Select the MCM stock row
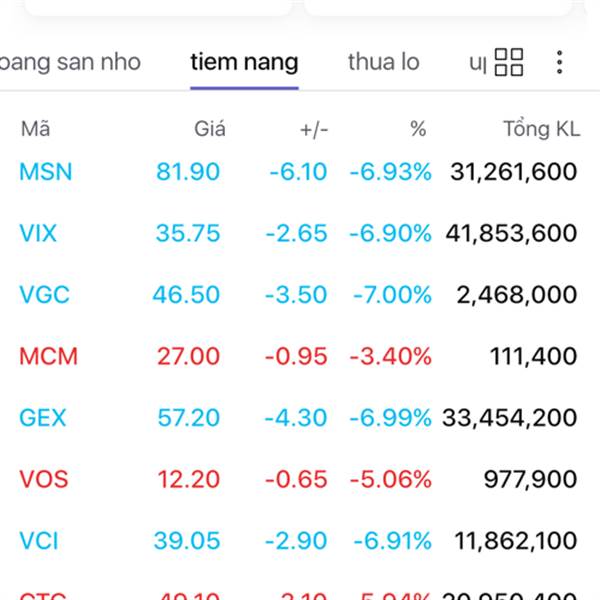This screenshot has width=600, height=600. (48, 356)
